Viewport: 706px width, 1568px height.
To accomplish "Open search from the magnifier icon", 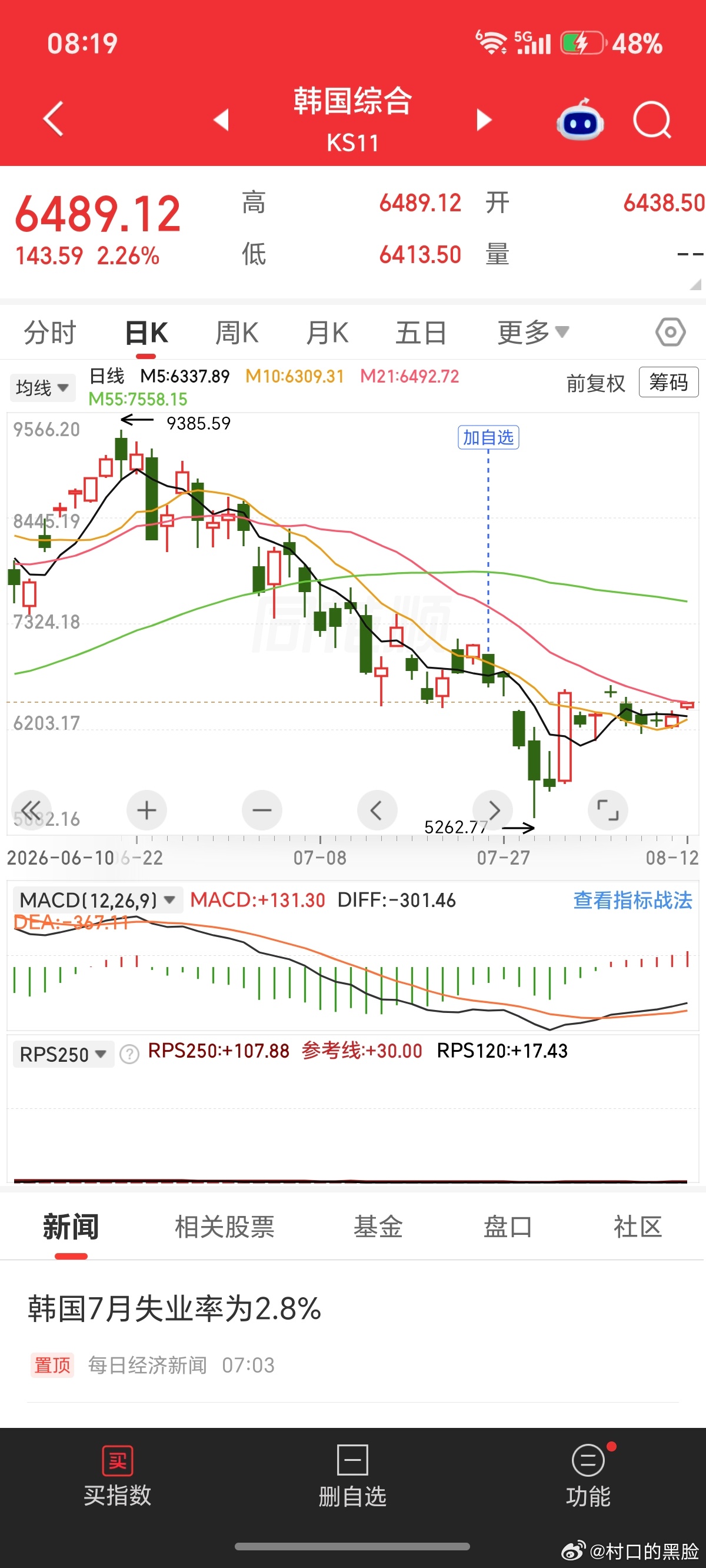I will coord(652,119).
